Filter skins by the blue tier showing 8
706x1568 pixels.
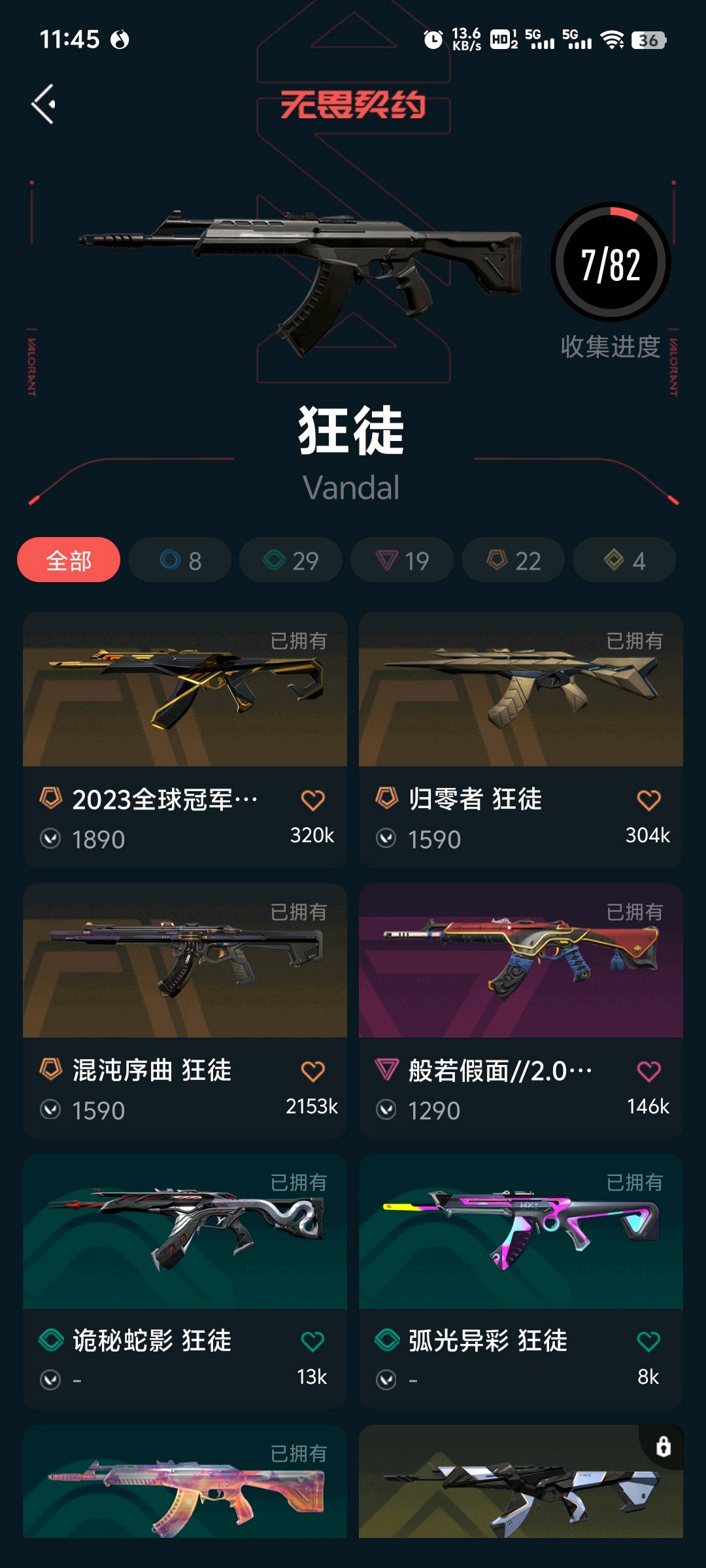[x=180, y=560]
